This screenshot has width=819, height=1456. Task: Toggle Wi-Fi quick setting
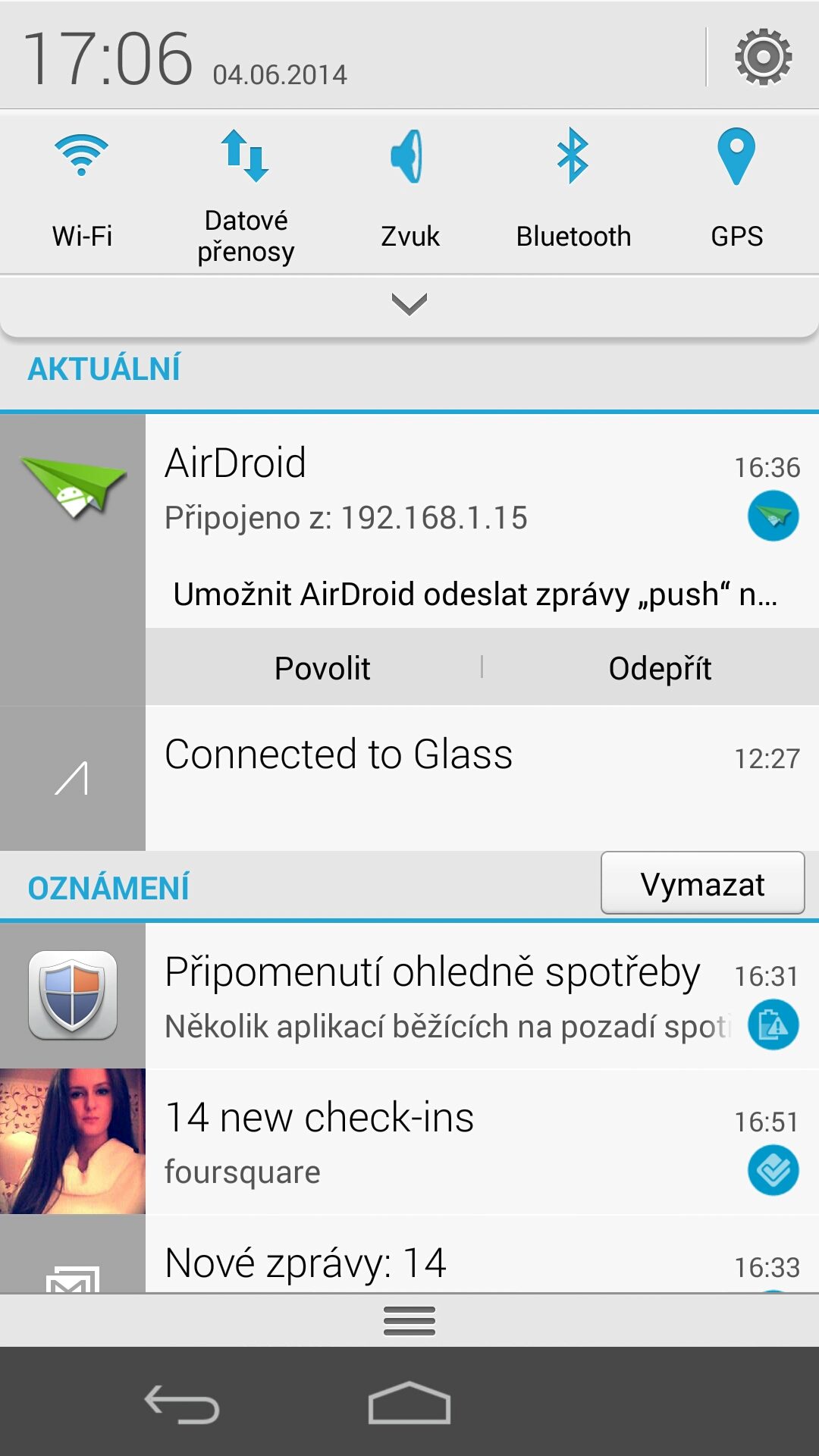click(x=82, y=192)
